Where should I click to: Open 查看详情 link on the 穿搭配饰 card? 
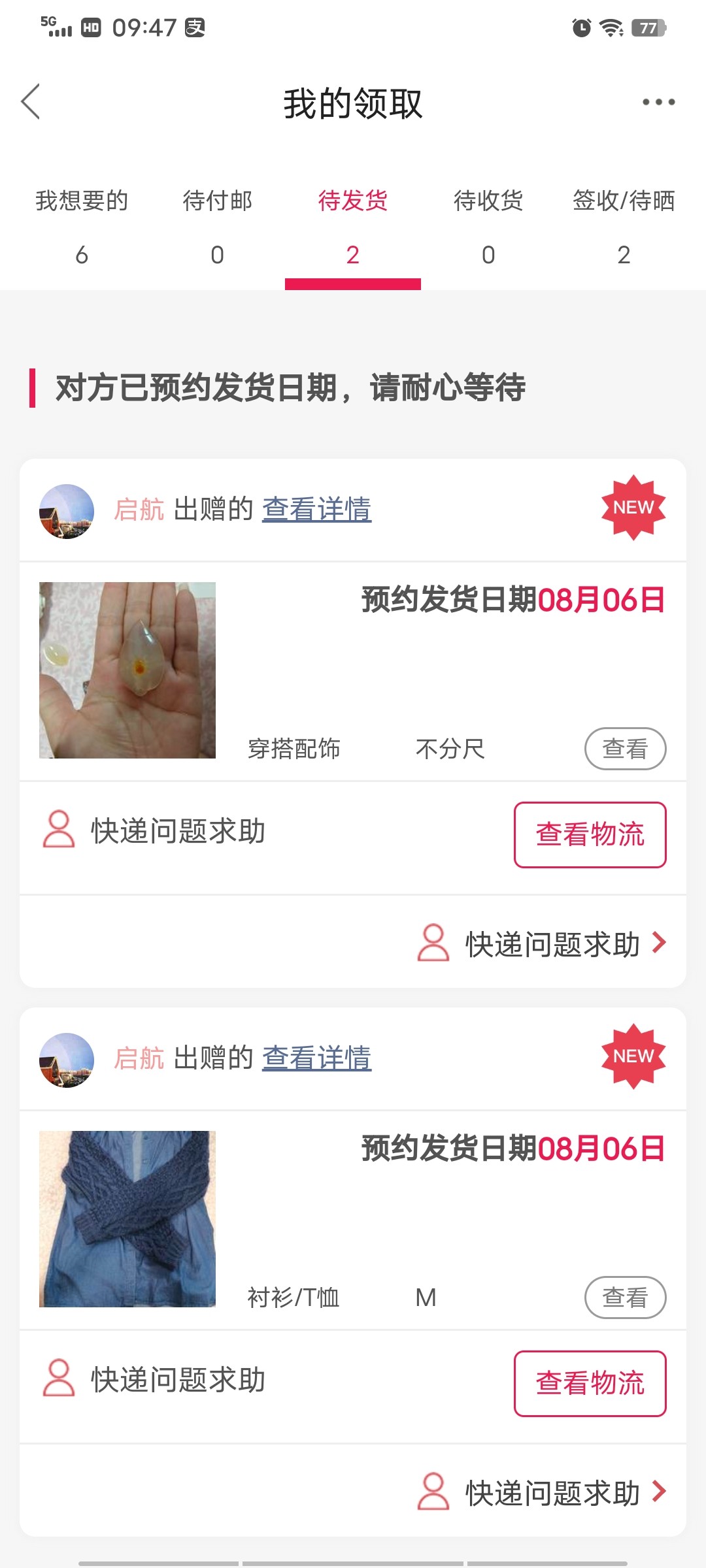tap(316, 510)
